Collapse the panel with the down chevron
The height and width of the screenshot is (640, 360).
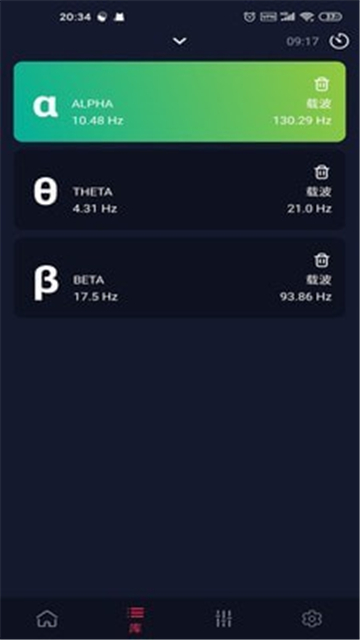coord(180,41)
